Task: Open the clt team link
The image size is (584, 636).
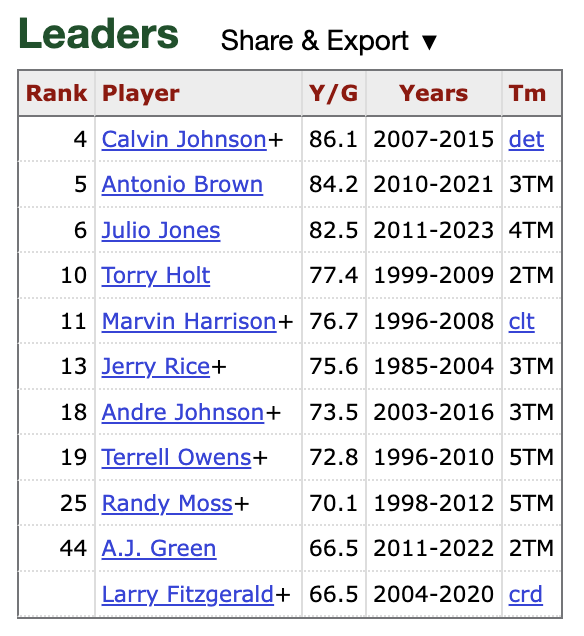Action: pos(522,322)
